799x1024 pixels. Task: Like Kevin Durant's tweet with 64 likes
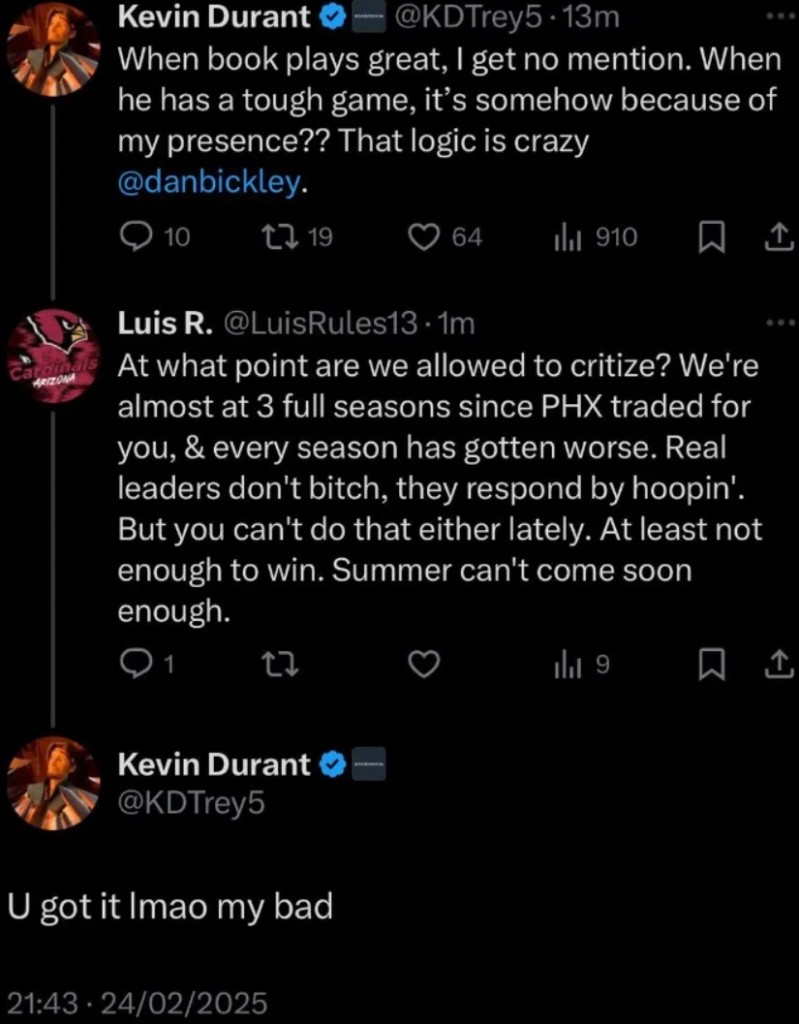(426, 237)
